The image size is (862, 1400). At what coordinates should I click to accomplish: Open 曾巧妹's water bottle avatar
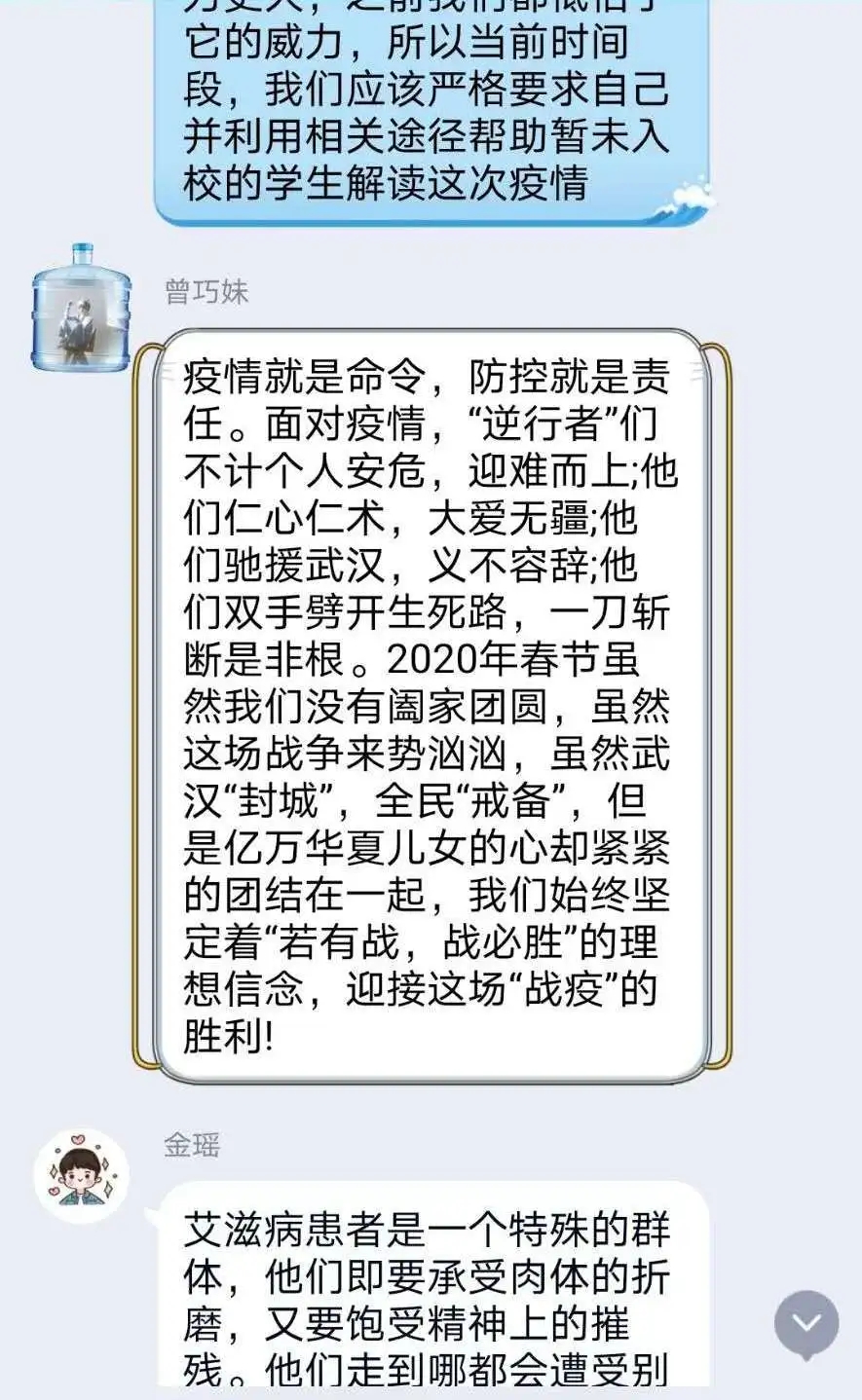coord(81,308)
